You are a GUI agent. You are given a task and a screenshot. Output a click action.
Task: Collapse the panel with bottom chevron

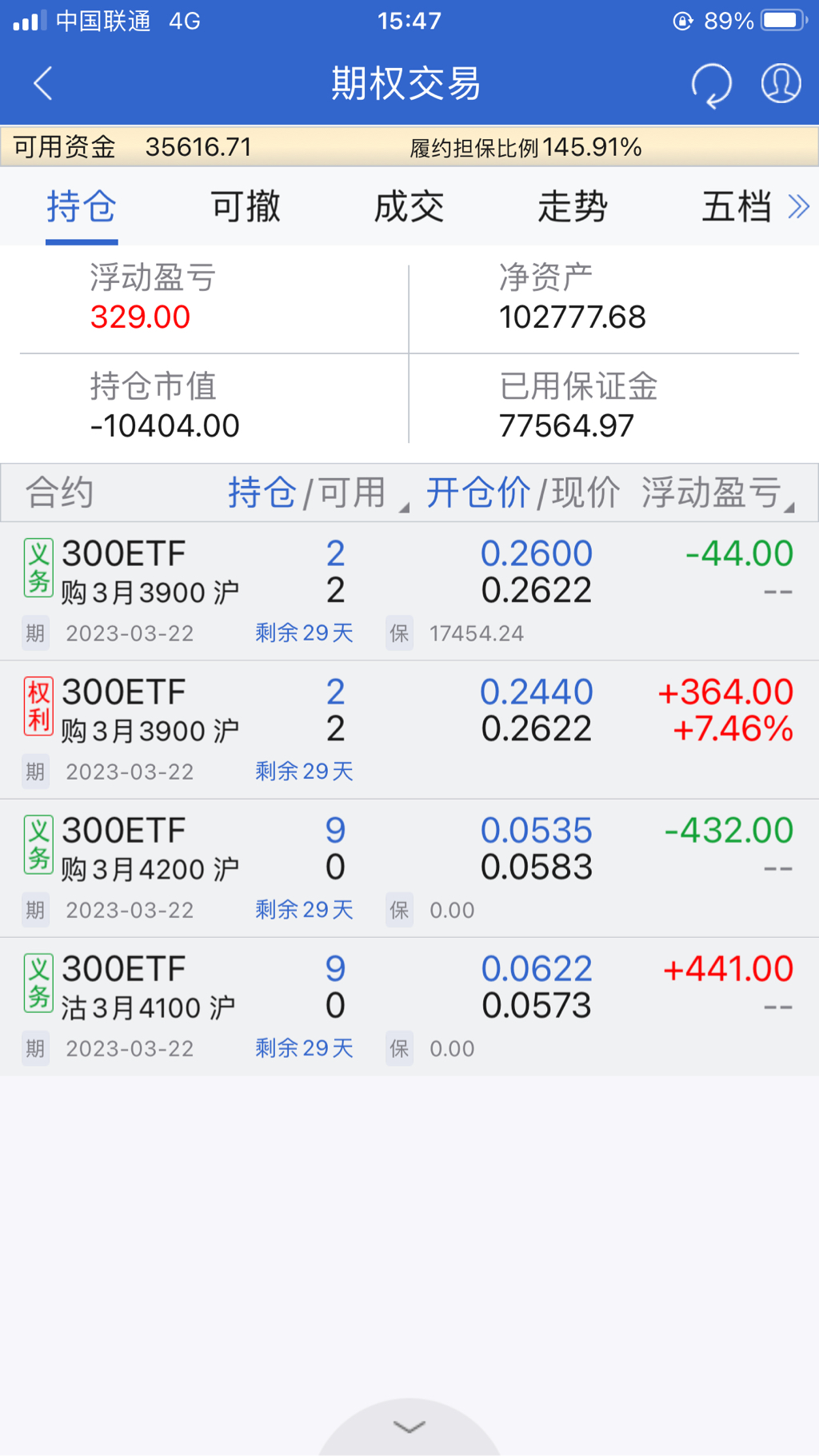[409, 1427]
